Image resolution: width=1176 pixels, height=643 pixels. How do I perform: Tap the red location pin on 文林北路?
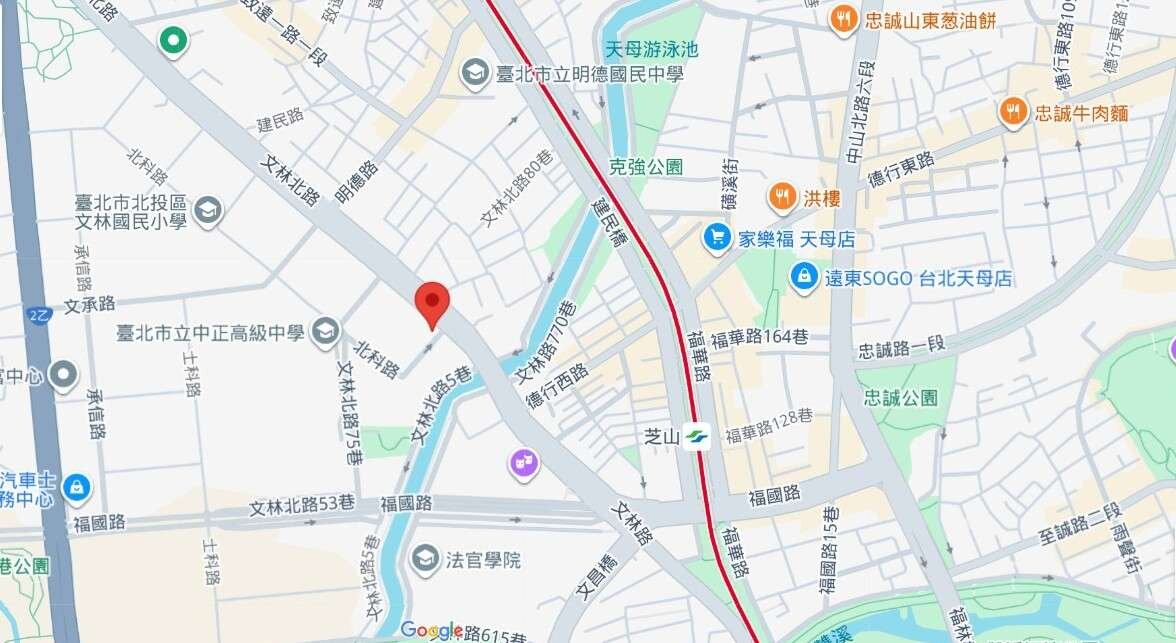pyautogui.click(x=432, y=301)
